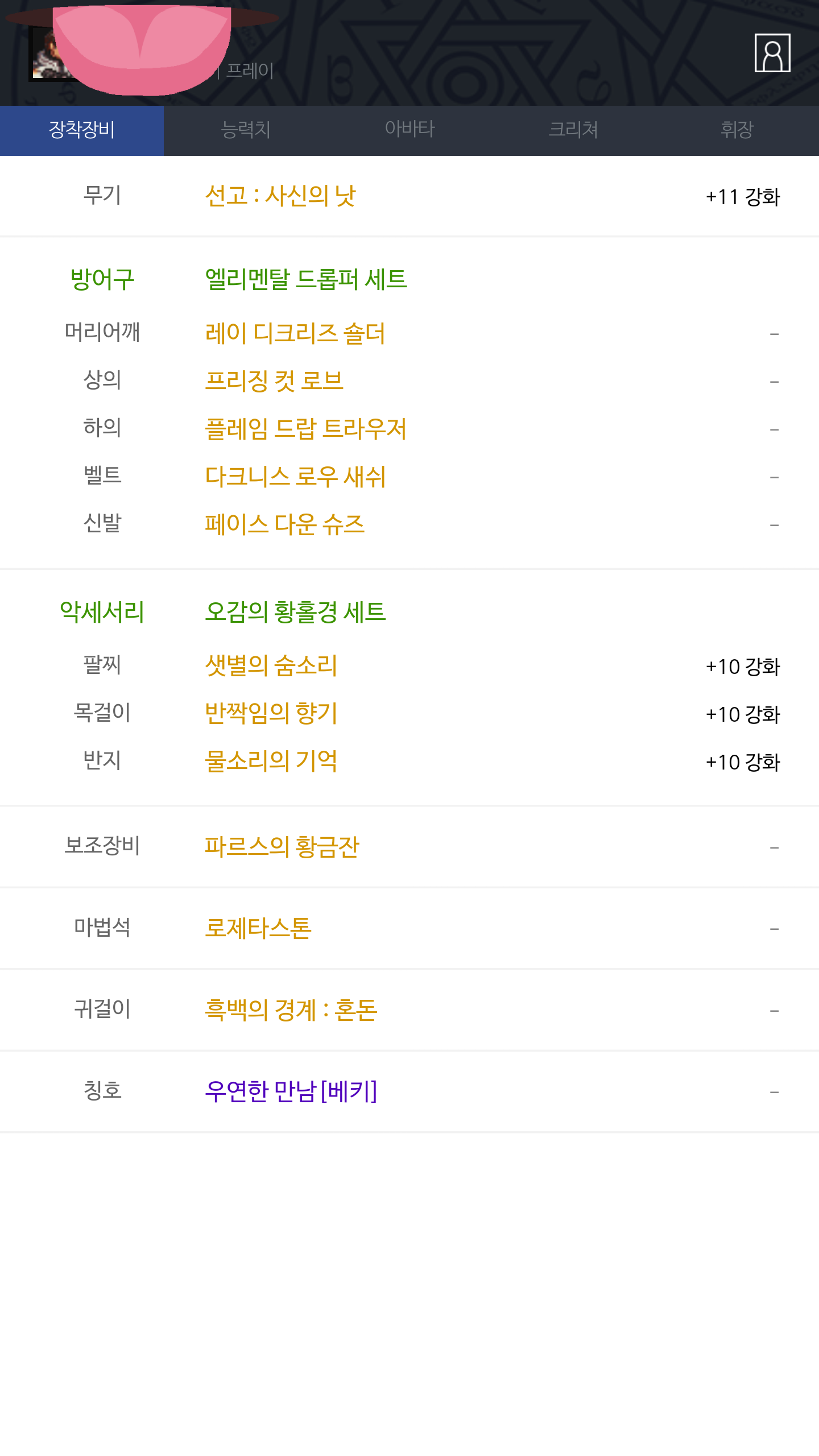Screen dimensions: 819x1456
Task: View 오감의 황홀경 세트 accessory set
Action: coord(295,612)
